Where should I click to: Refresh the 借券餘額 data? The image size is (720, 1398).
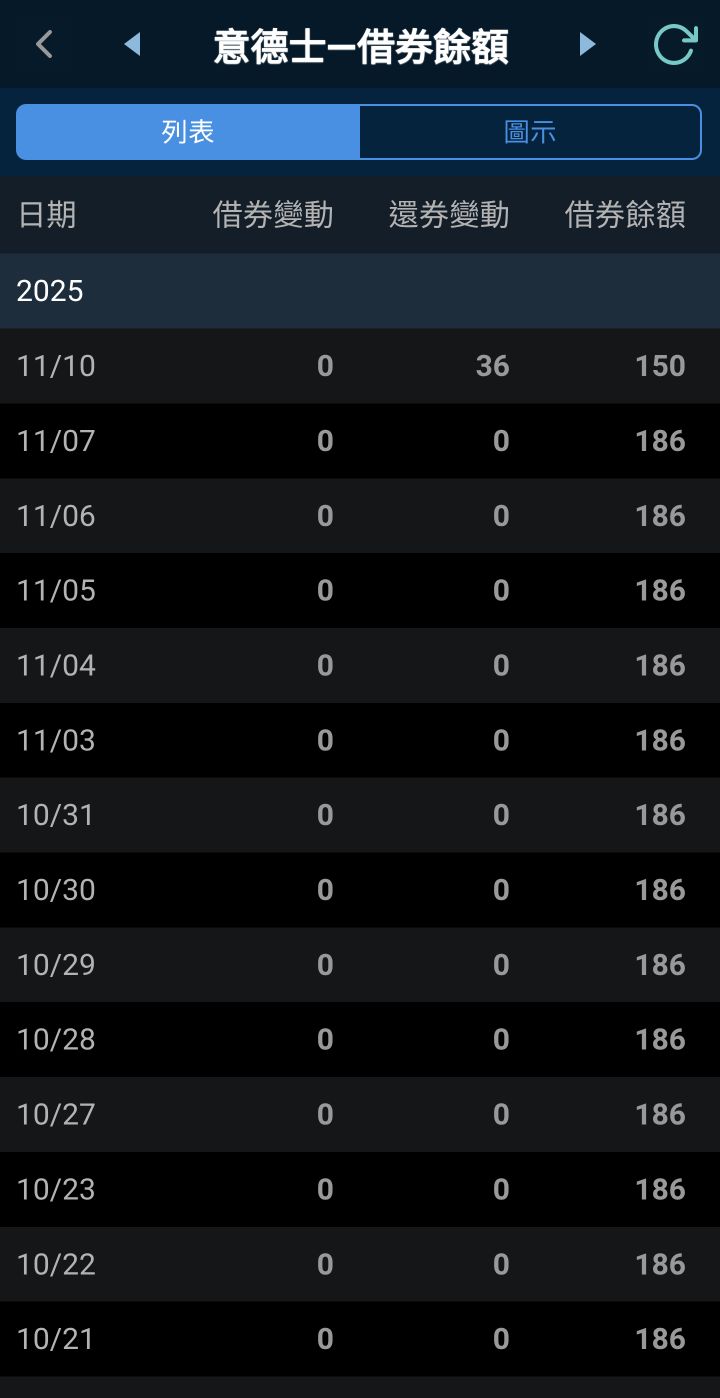(673, 45)
